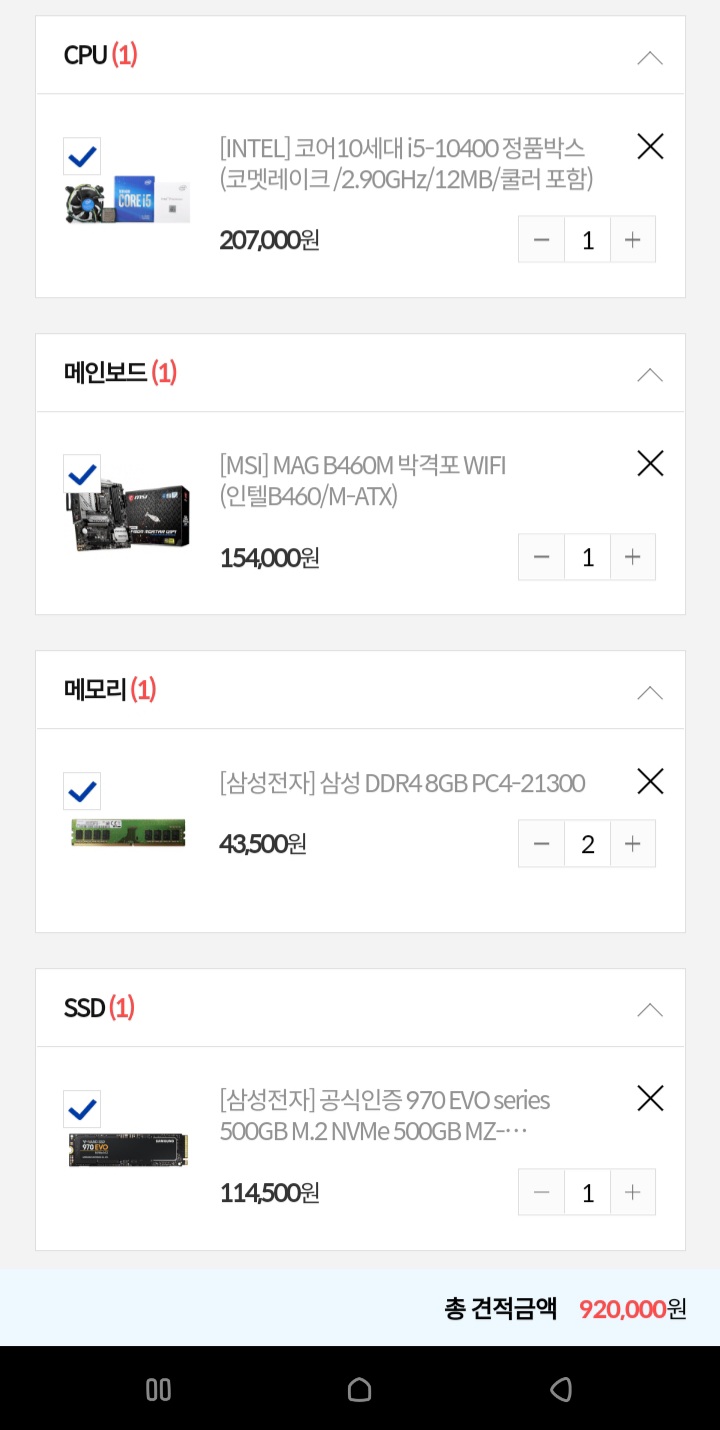720x1430 pixels.
Task: Remove the Samsung 970 EVO SSD
Action: click(650, 1099)
